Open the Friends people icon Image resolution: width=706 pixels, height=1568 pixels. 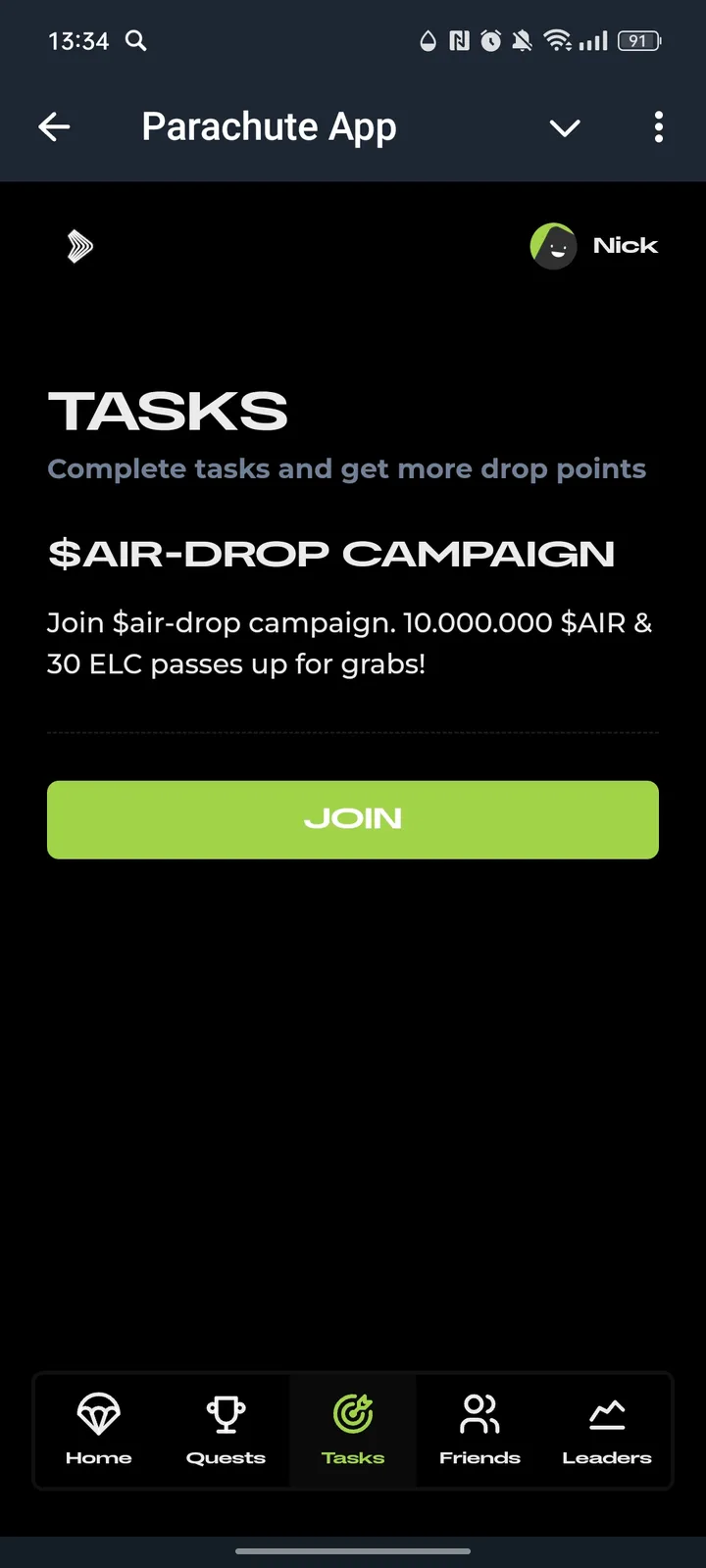coord(479,1414)
